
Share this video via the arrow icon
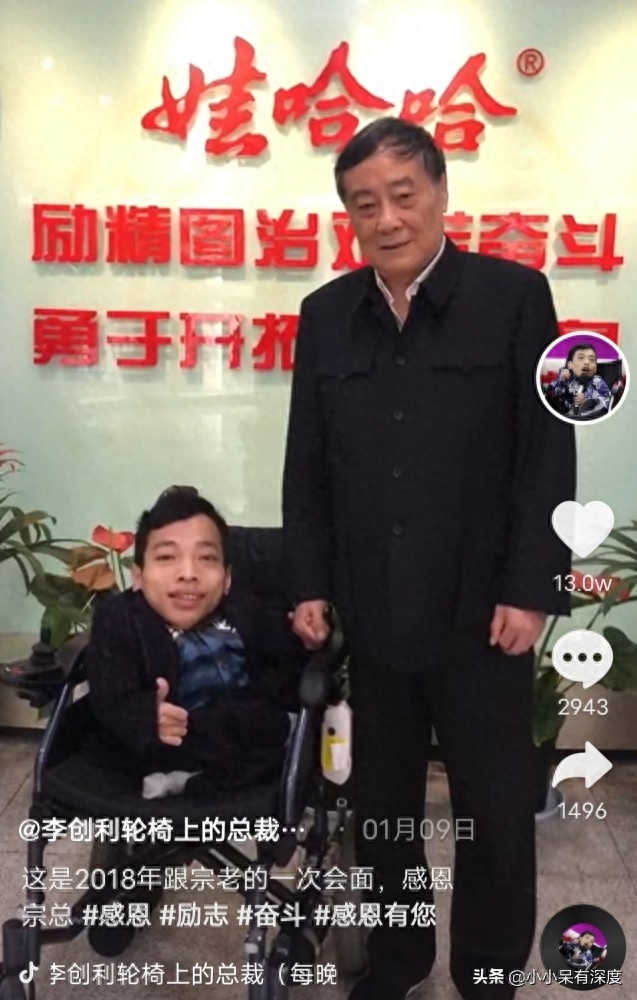pyautogui.click(x=582, y=766)
